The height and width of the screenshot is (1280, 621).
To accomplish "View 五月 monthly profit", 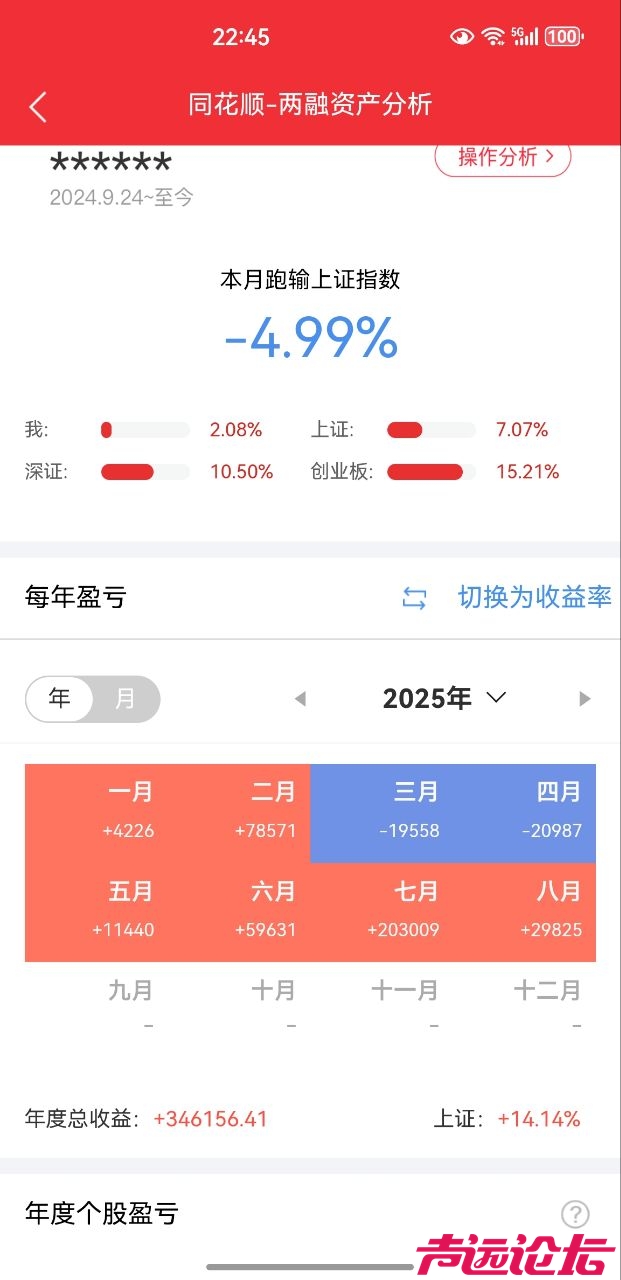I will pos(96,912).
